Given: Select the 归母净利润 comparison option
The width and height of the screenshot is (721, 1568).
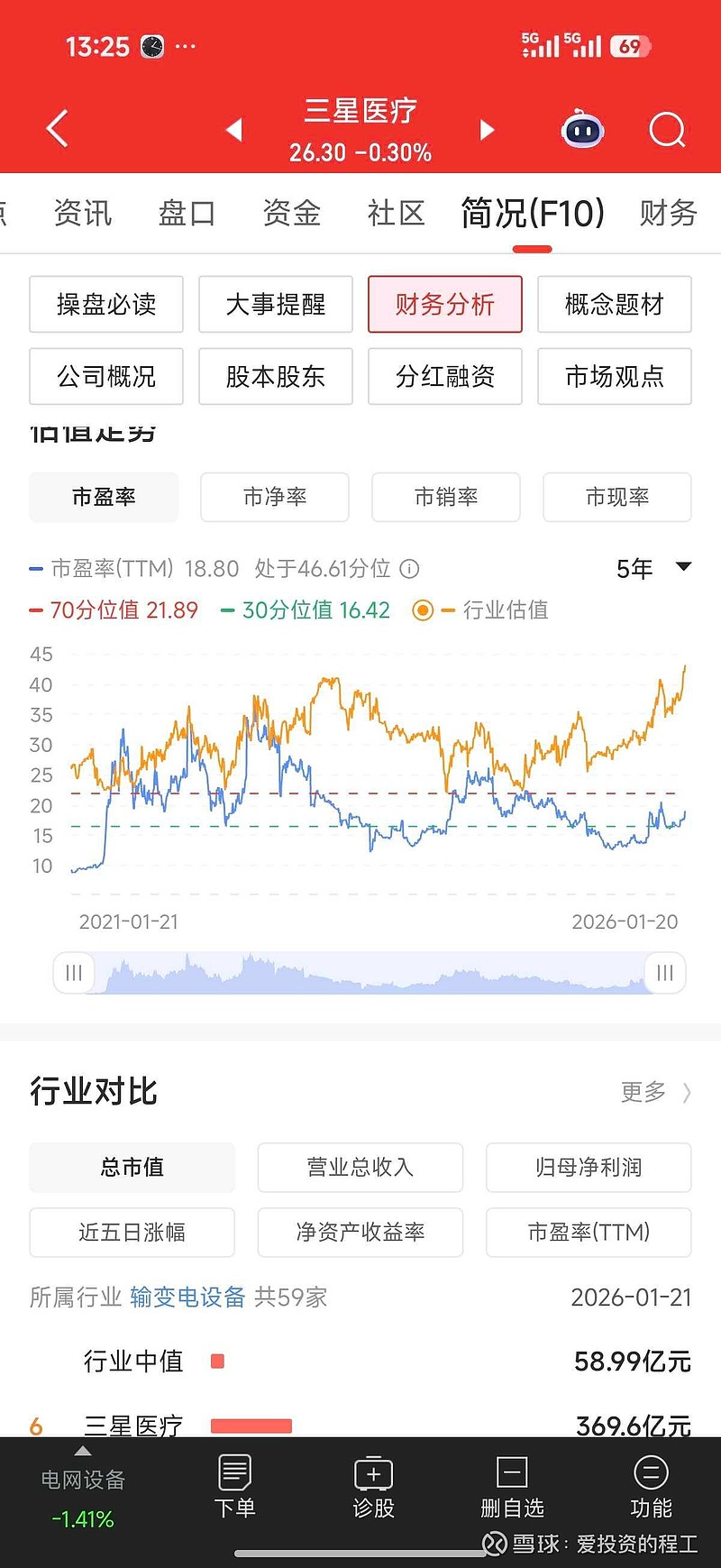Looking at the screenshot, I should tap(588, 1167).
